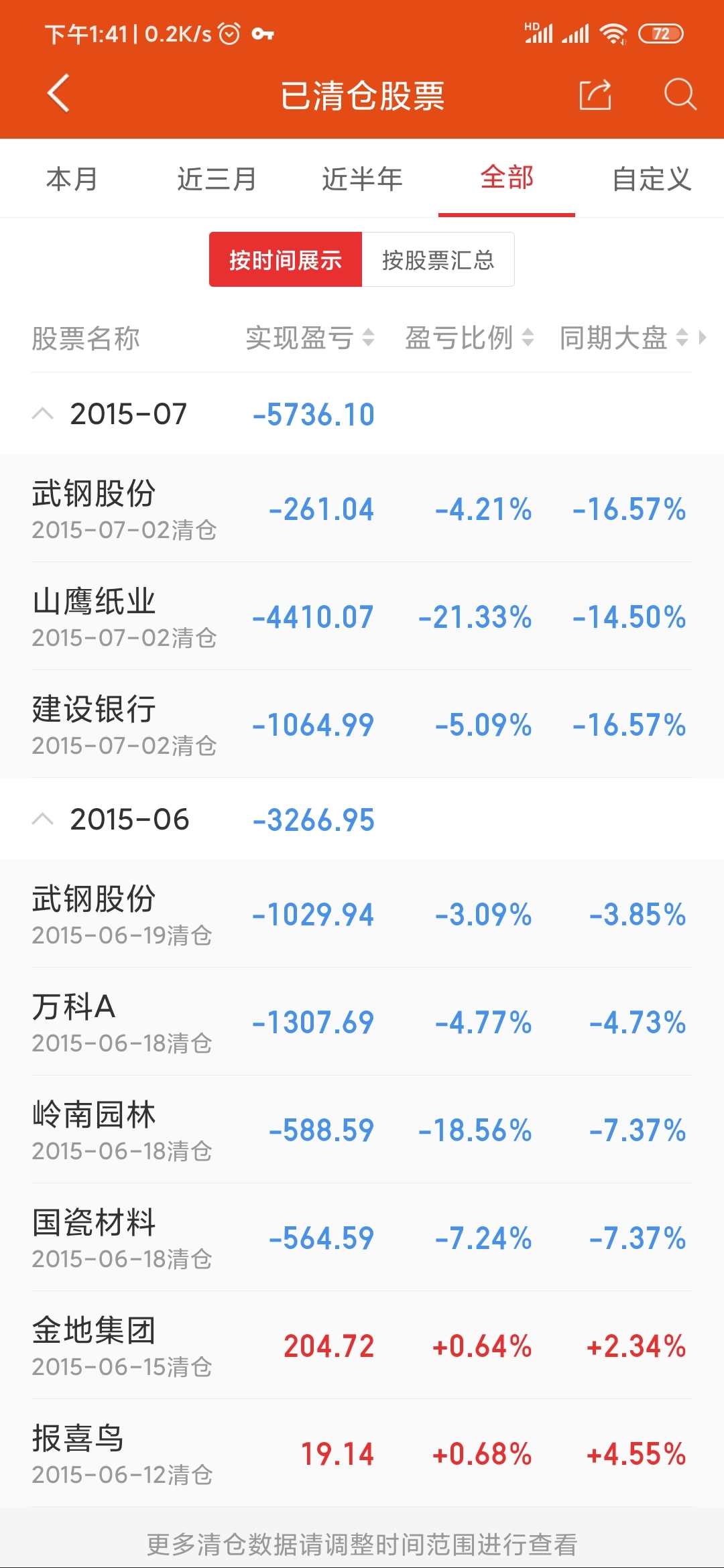Select the 近半年 tab

point(362,179)
